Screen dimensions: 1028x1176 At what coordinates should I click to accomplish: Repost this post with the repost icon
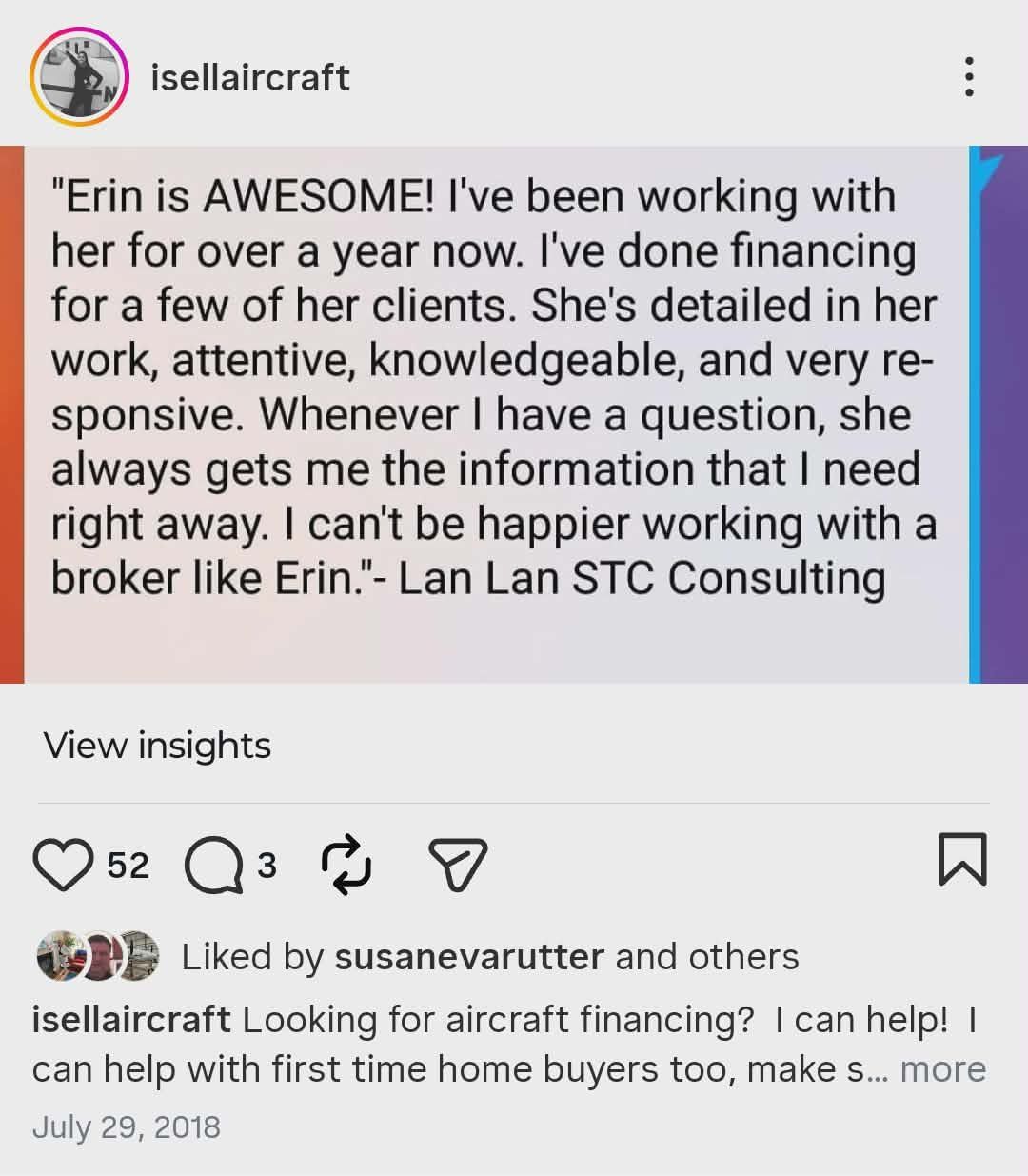346,865
